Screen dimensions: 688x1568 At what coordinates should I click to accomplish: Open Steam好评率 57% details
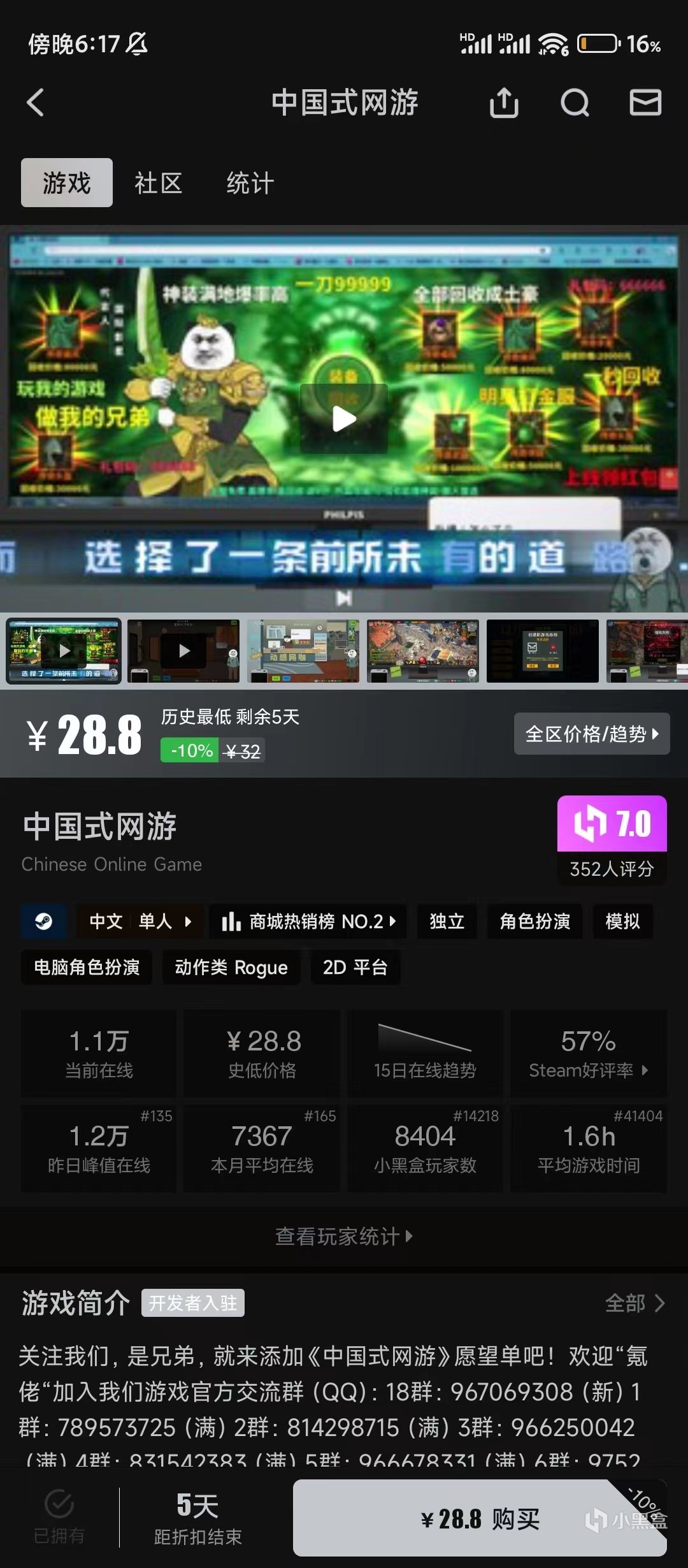click(588, 1053)
